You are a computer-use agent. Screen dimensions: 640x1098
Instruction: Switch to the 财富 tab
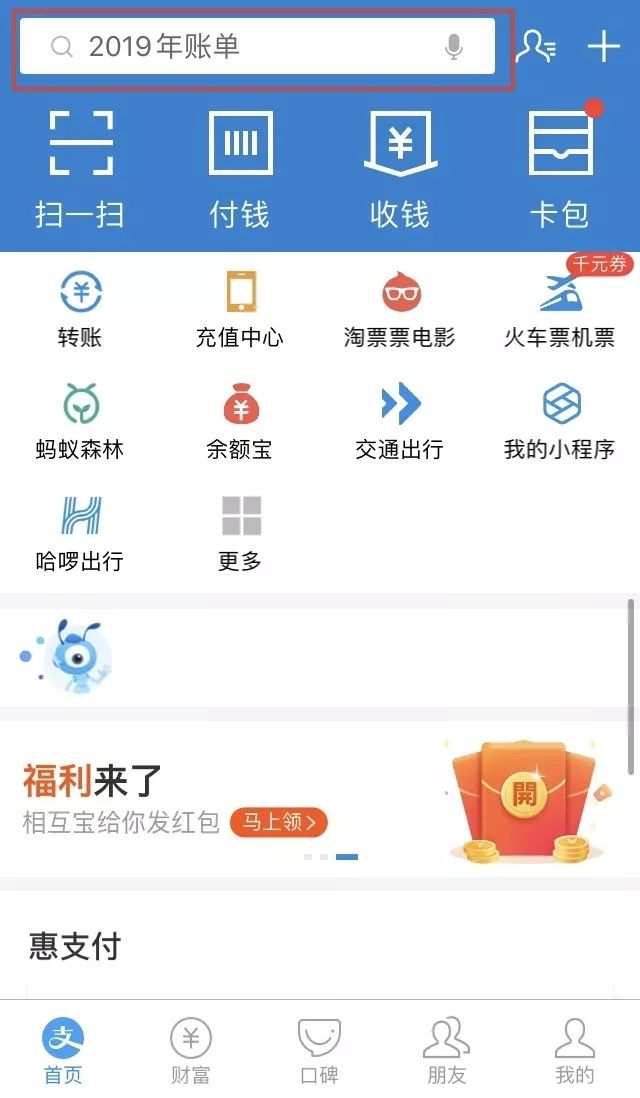190,1052
